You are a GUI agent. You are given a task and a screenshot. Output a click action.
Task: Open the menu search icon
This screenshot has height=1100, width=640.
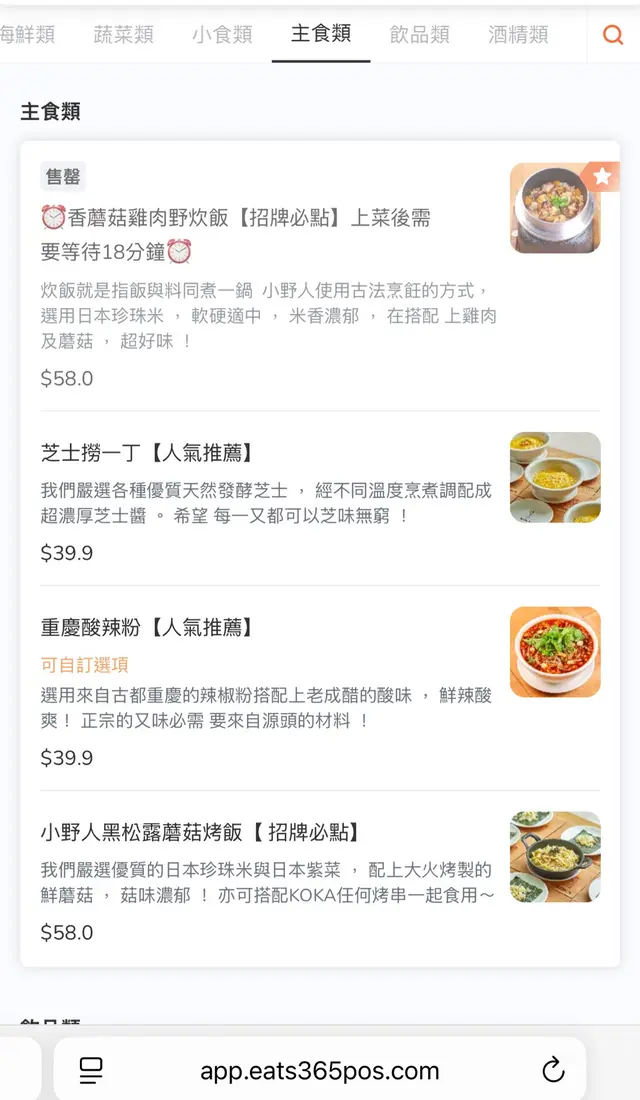[x=612, y=35]
